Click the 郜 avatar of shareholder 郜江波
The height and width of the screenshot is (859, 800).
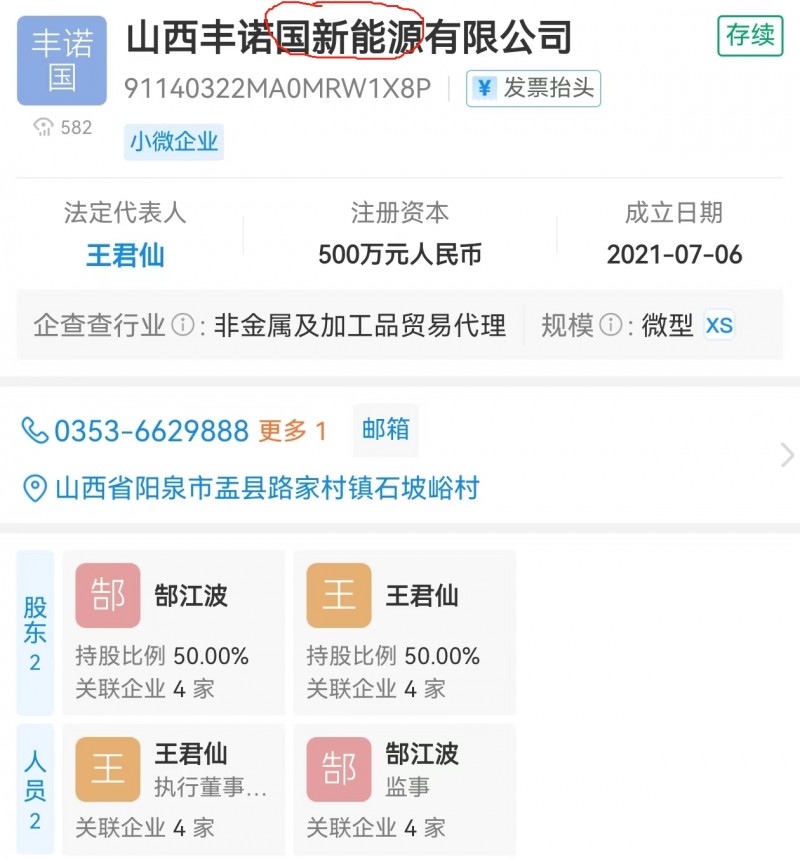pos(107,594)
